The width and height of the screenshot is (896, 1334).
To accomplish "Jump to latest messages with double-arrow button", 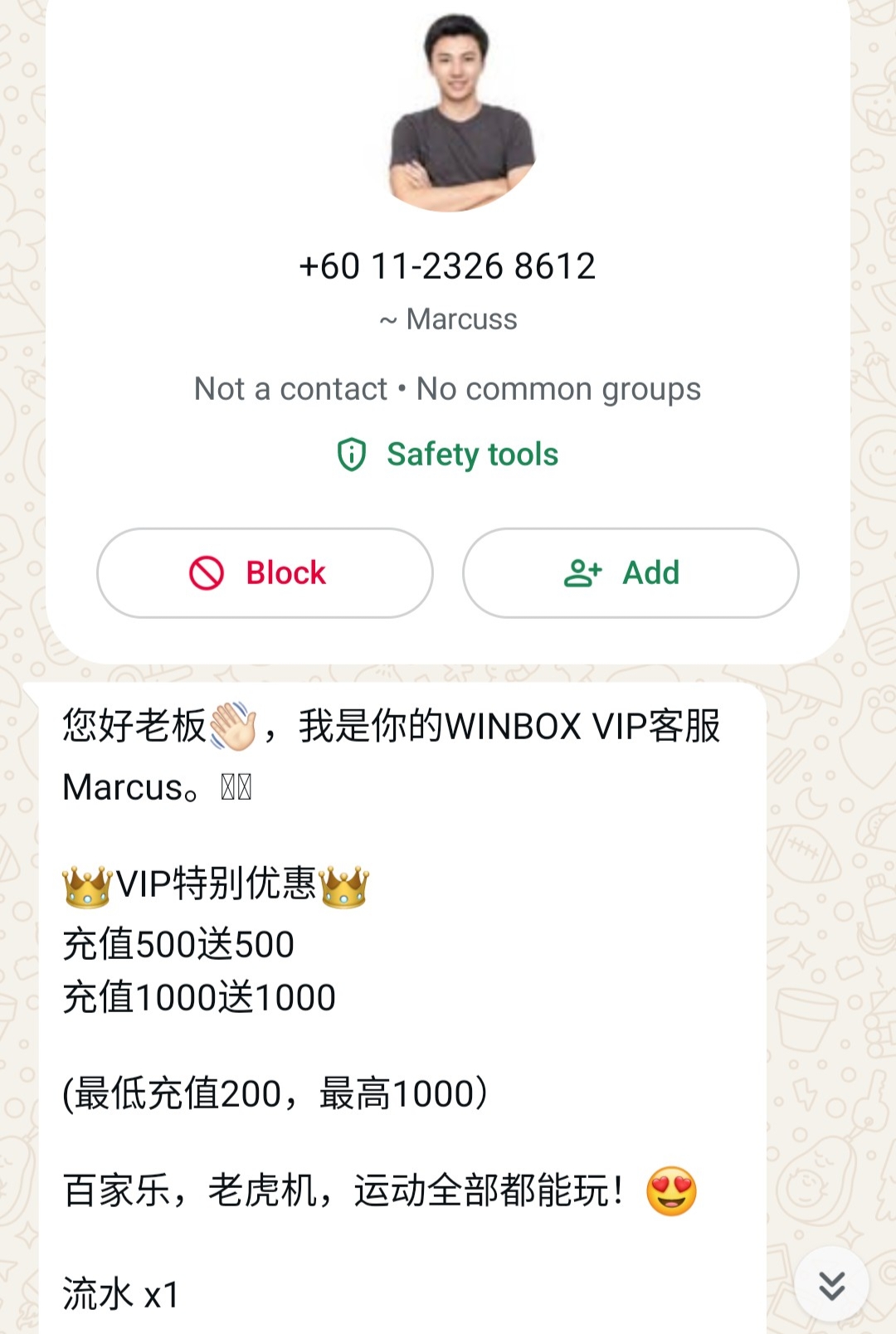I will [831, 1285].
